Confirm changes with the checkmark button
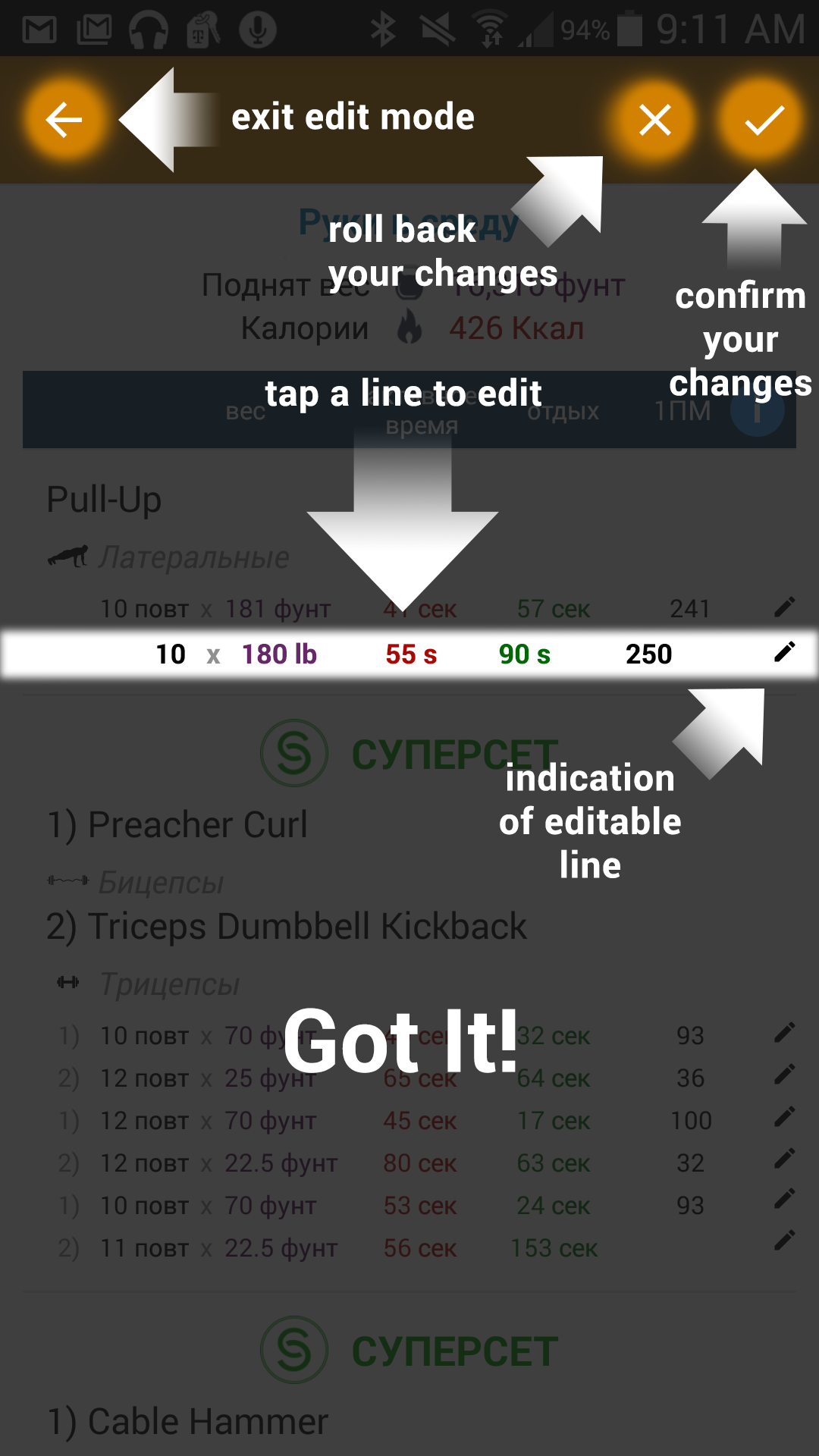The width and height of the screenshot is (819, 1456). [762, 120]
